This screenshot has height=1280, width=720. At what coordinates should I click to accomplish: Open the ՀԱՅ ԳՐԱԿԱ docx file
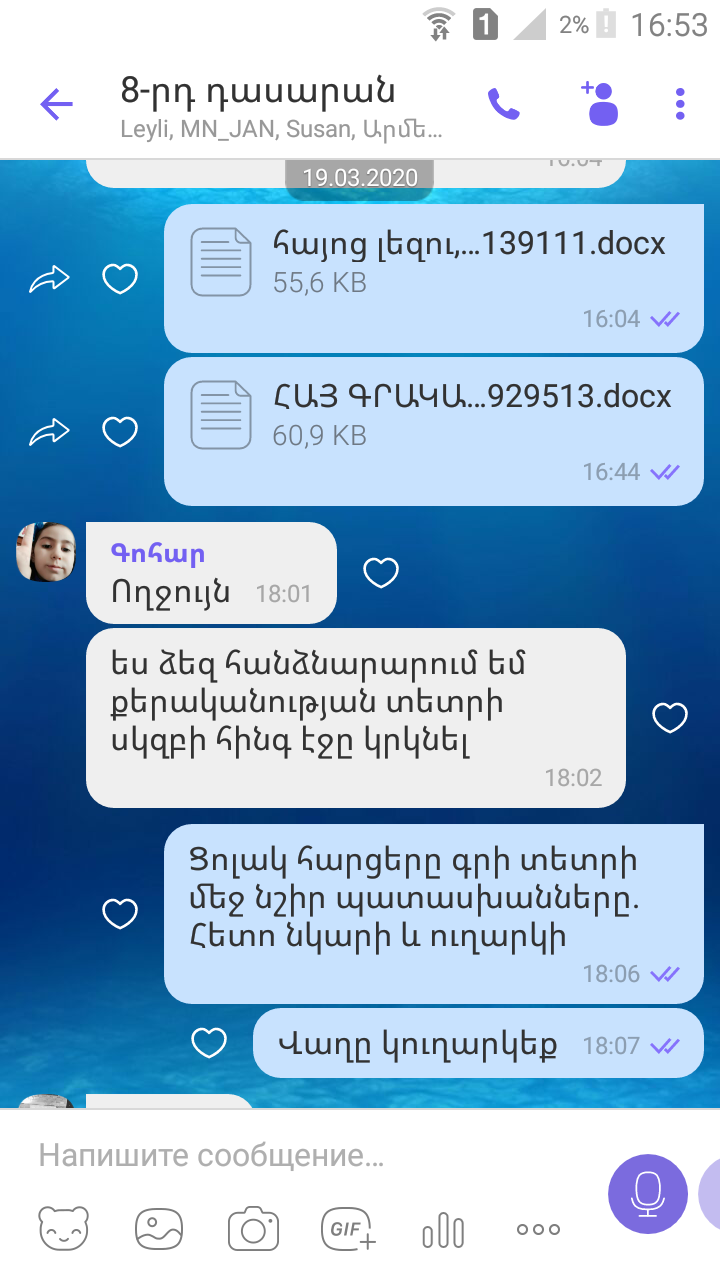(433, 431)
